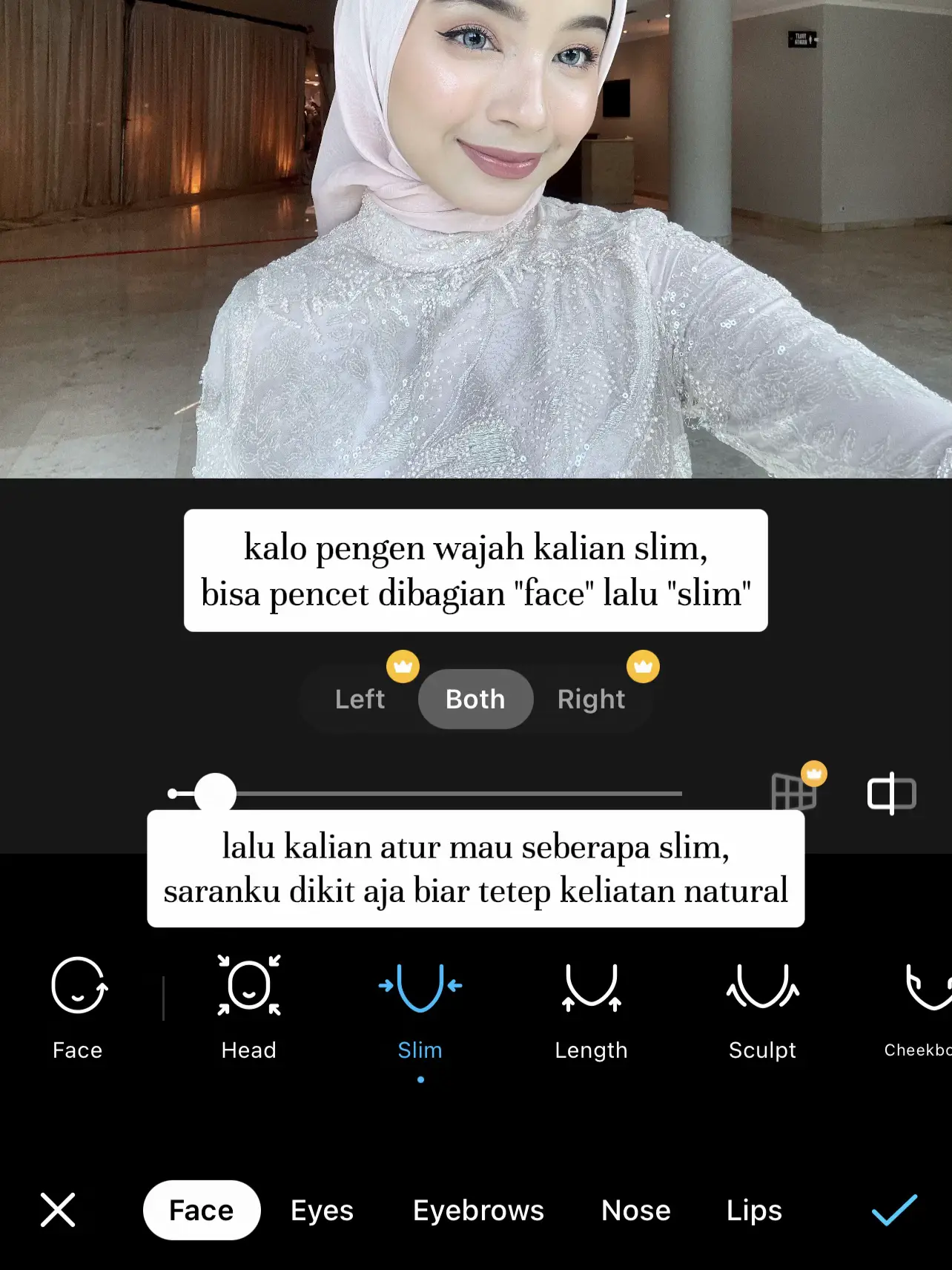The image size is (952, 1270).
Task: Tap the Face detect icon
Action: (79, 1007)
